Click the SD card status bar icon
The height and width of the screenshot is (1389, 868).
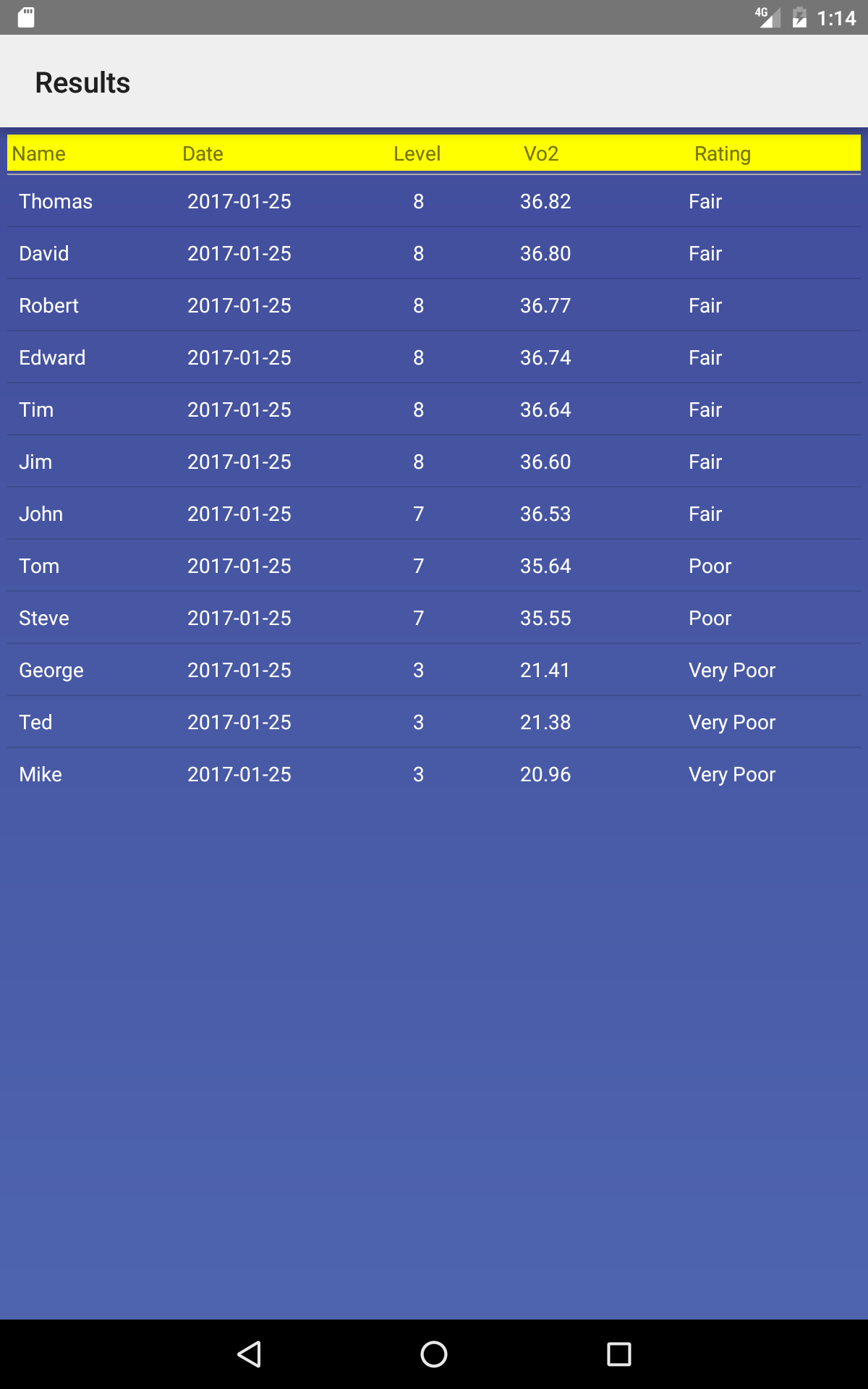click(x=27, y=17)
